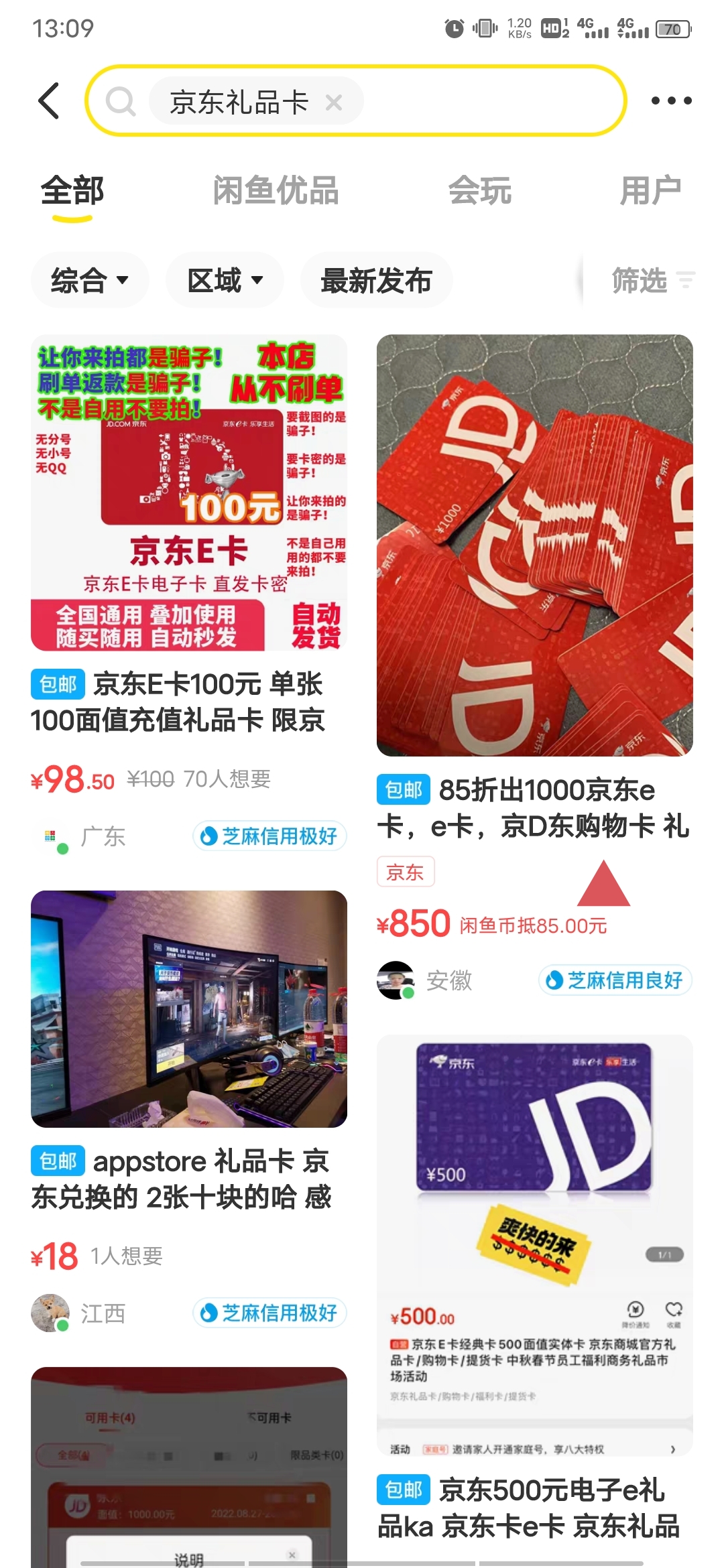
Task: Expand the 综合 sorting dropdown
Action: (x=89, y=281)
